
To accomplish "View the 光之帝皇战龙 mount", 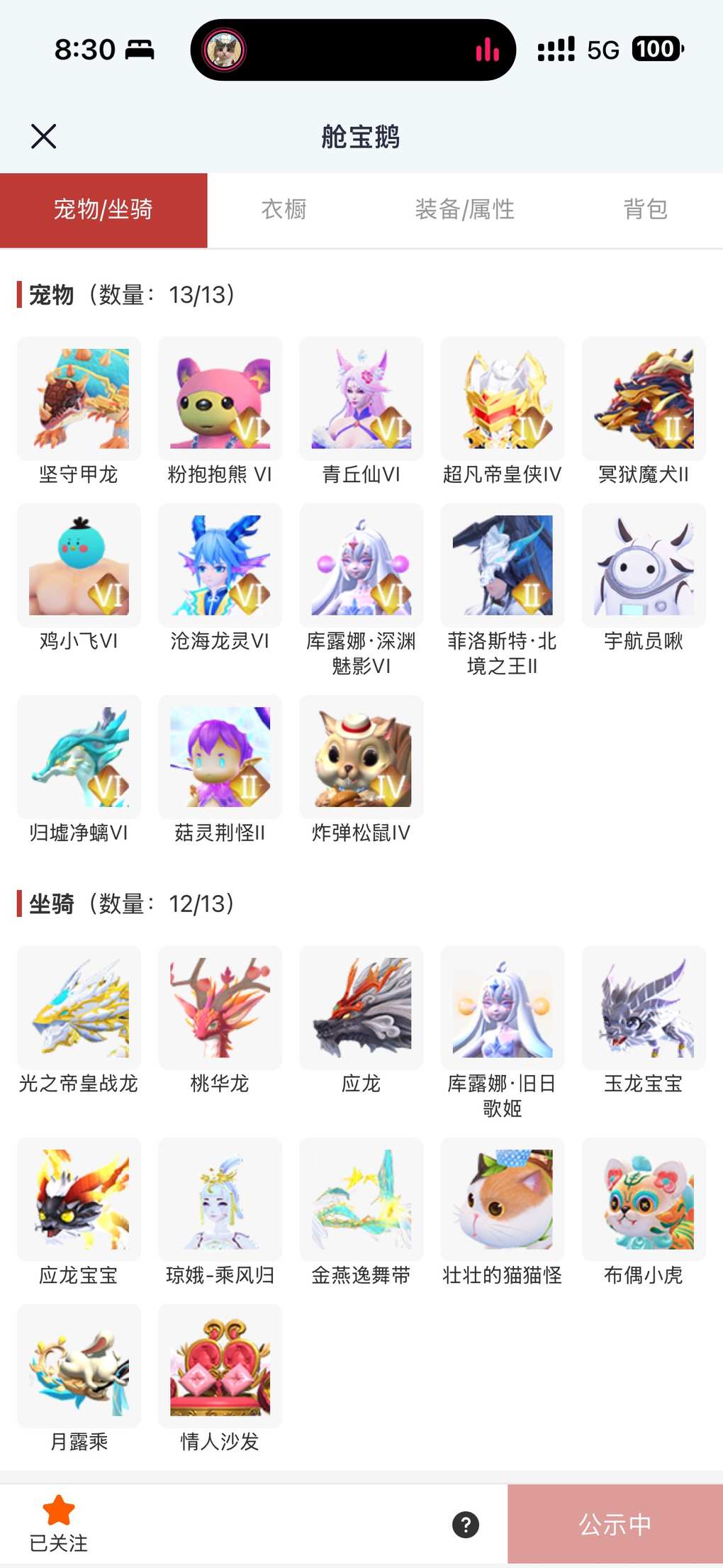I will pos(79,1008).
